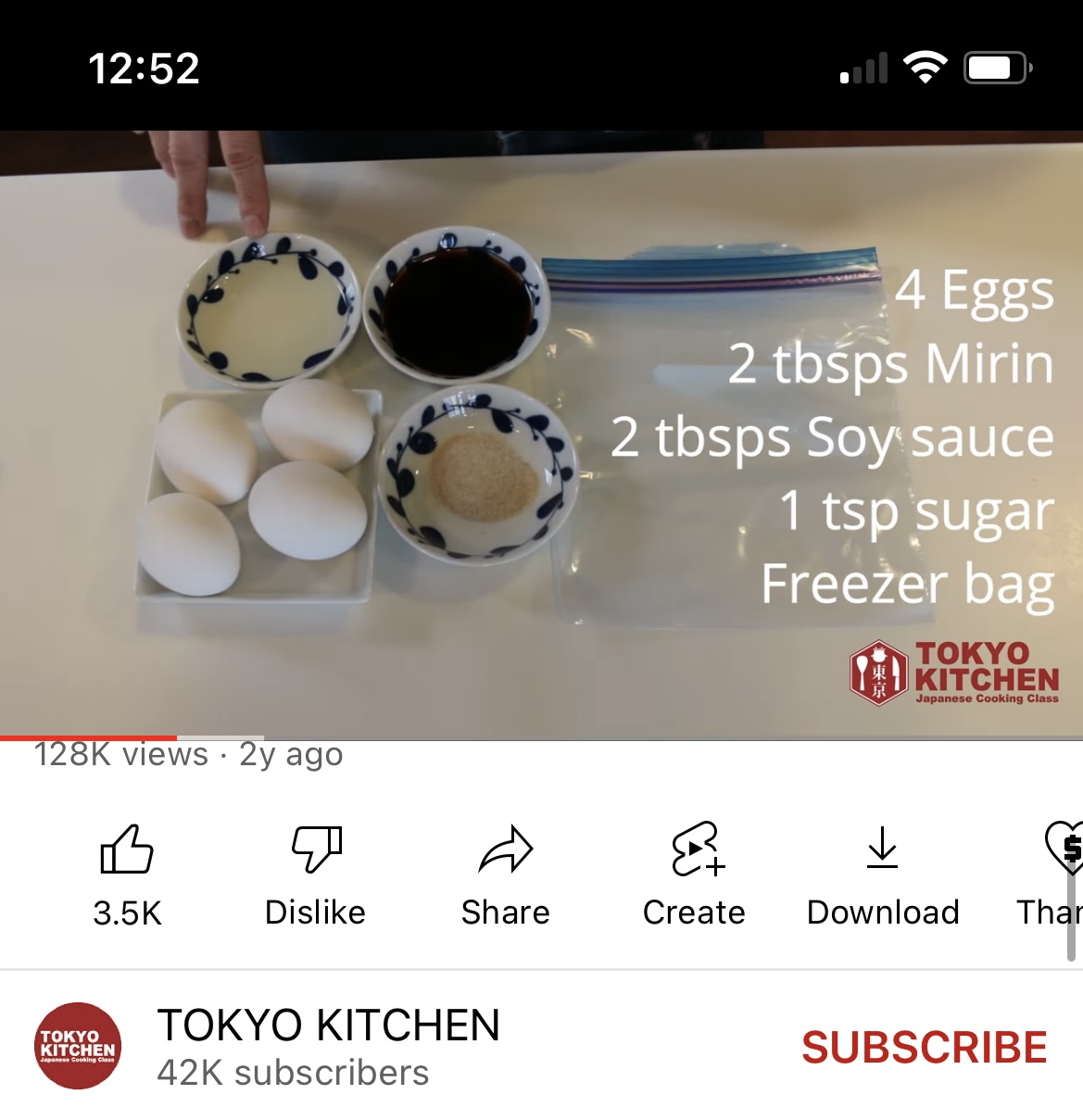Subscribe to the TOKYO KITCHEN channel

coord(924,1048)
